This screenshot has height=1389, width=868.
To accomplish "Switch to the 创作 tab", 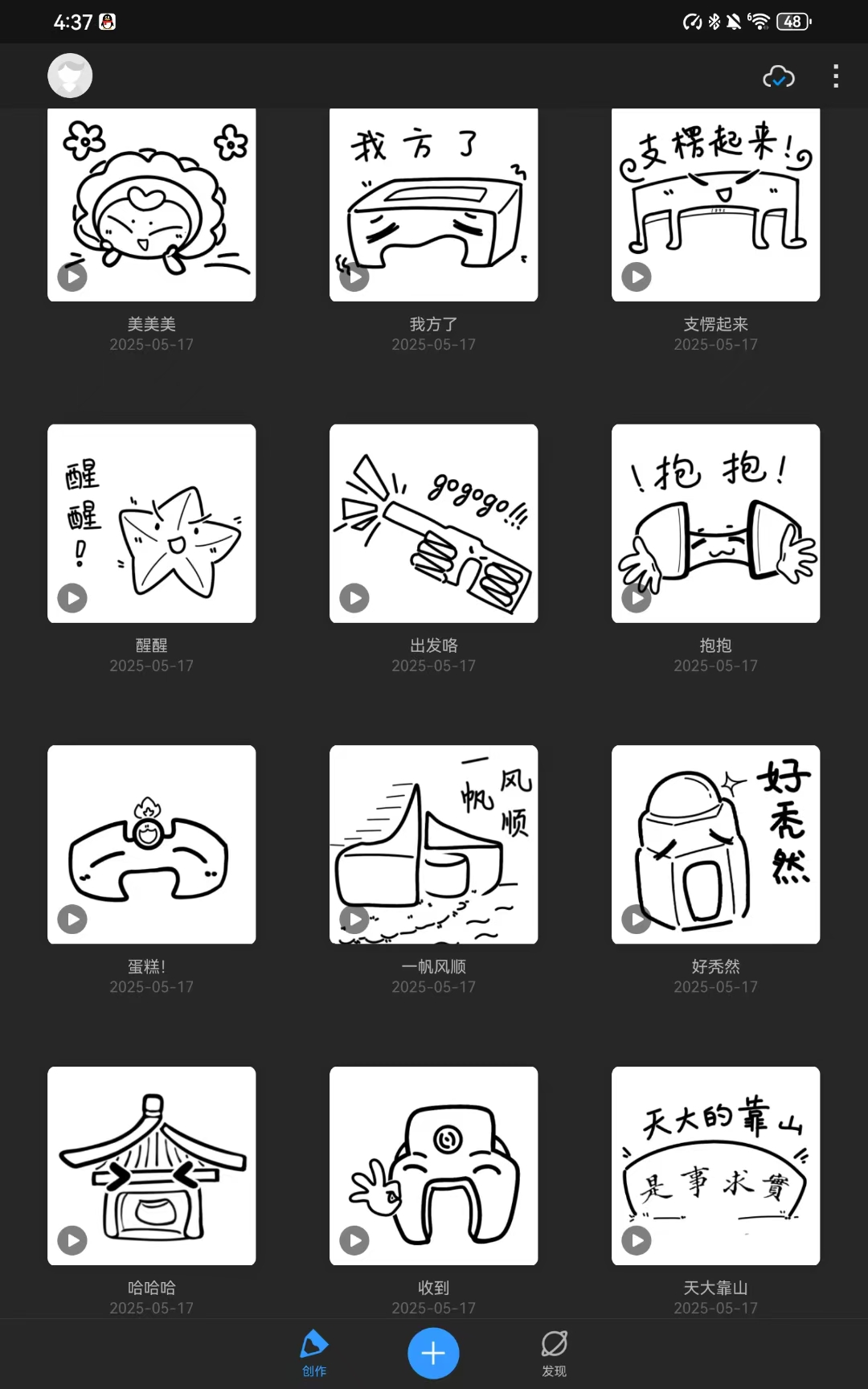I will 314,1354.
